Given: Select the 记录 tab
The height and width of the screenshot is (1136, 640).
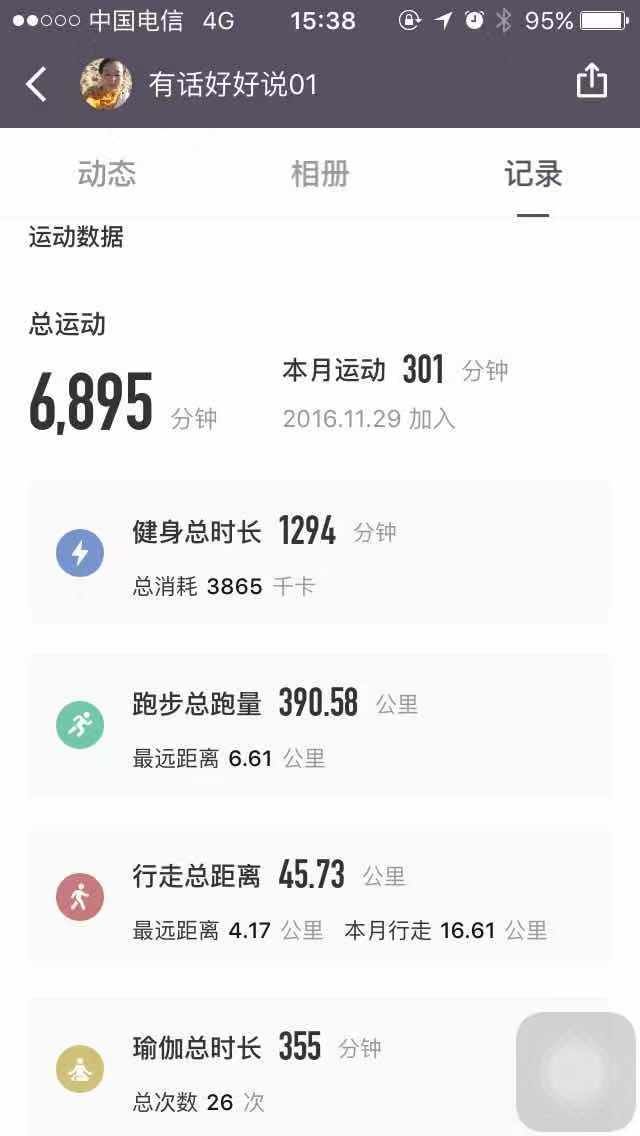Looking at the screenshot, I should coord(533,174).
